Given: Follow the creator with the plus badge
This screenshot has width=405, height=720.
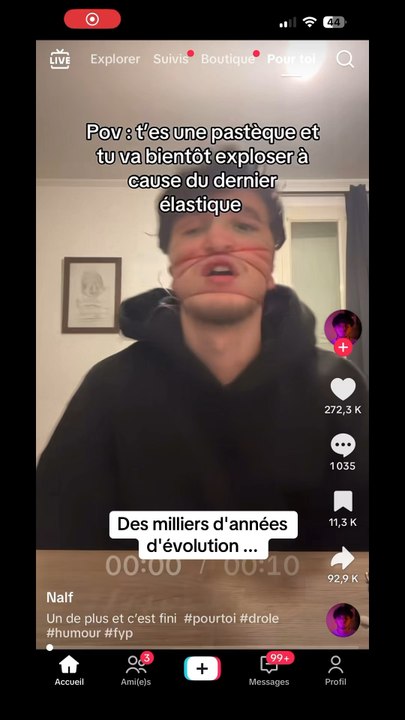Looking at the screenshot, I should [343, 347].
